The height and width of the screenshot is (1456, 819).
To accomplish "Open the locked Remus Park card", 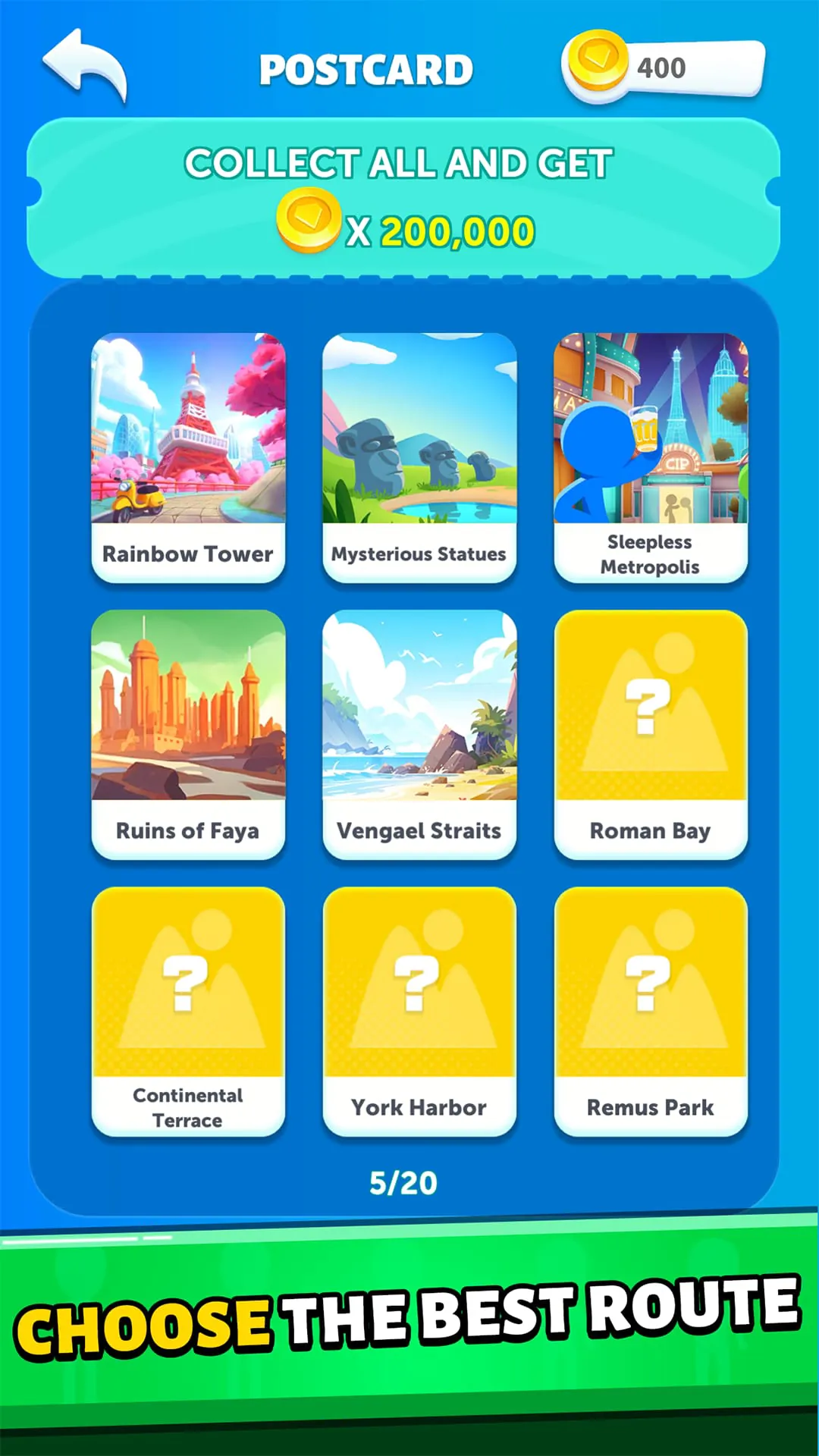I will coord(651,1010).
